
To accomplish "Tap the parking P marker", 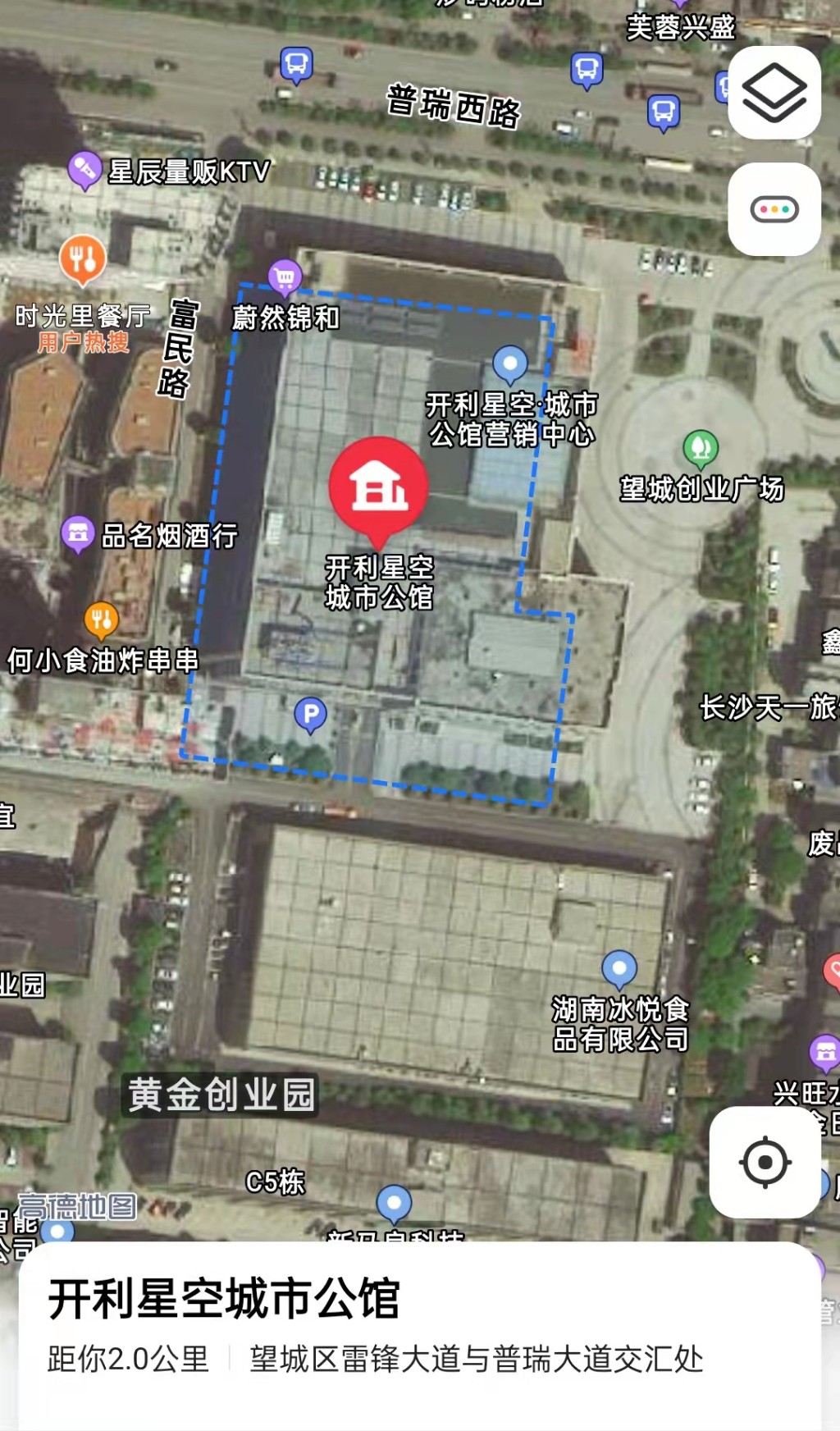I will point(311,715).
